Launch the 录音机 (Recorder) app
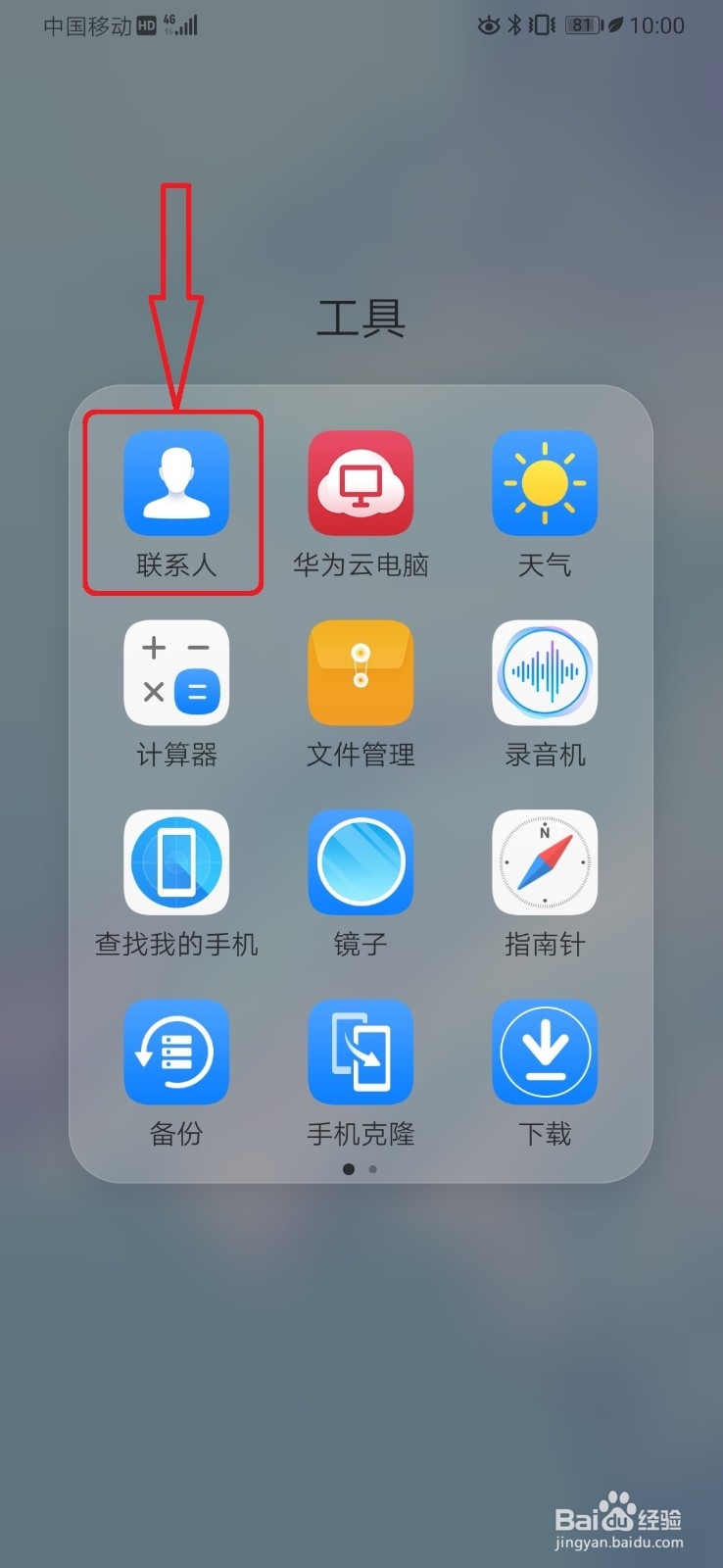This screenshot has height=1568, width=723. pyautogui.click(x=545, y=673)
